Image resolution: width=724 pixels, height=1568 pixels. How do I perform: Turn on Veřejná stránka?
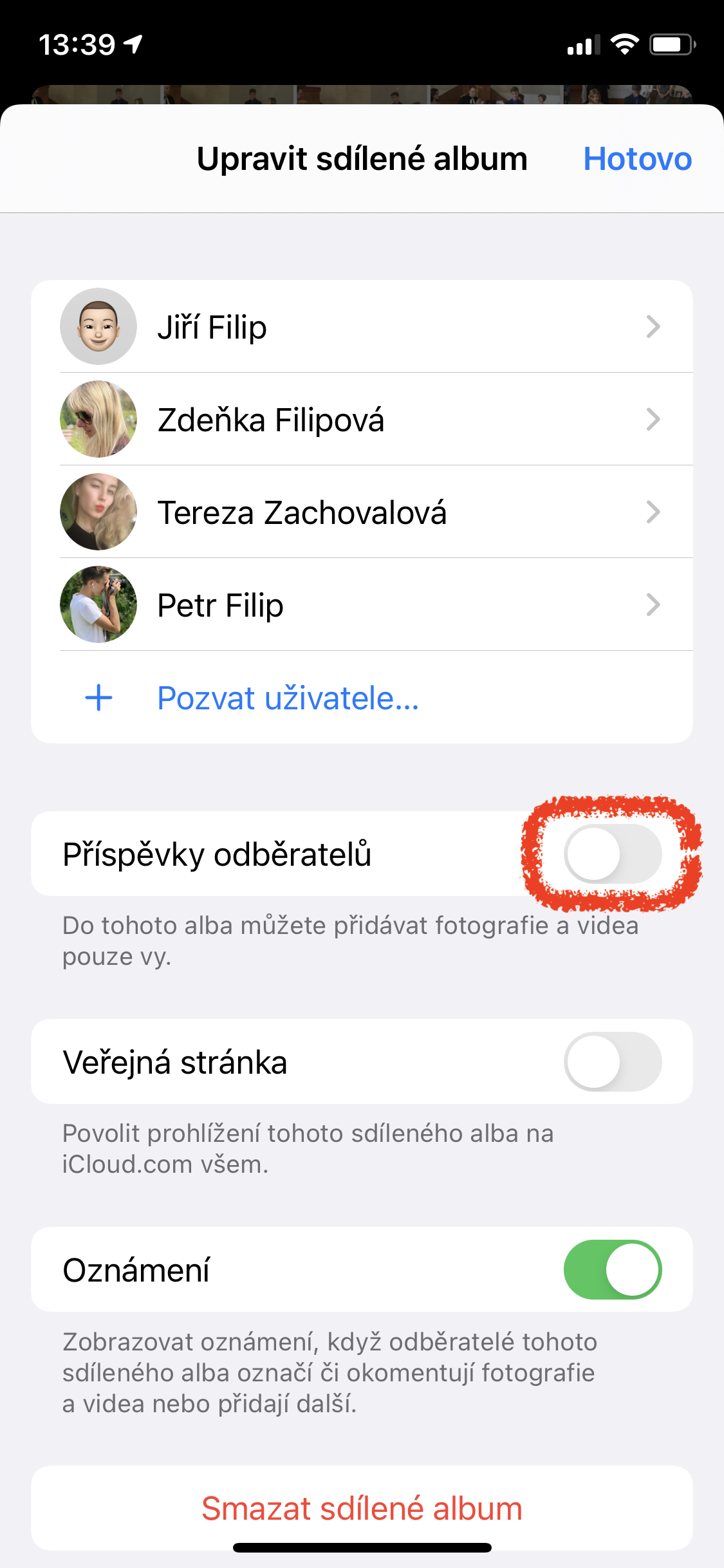click(x=612, y=1061)
